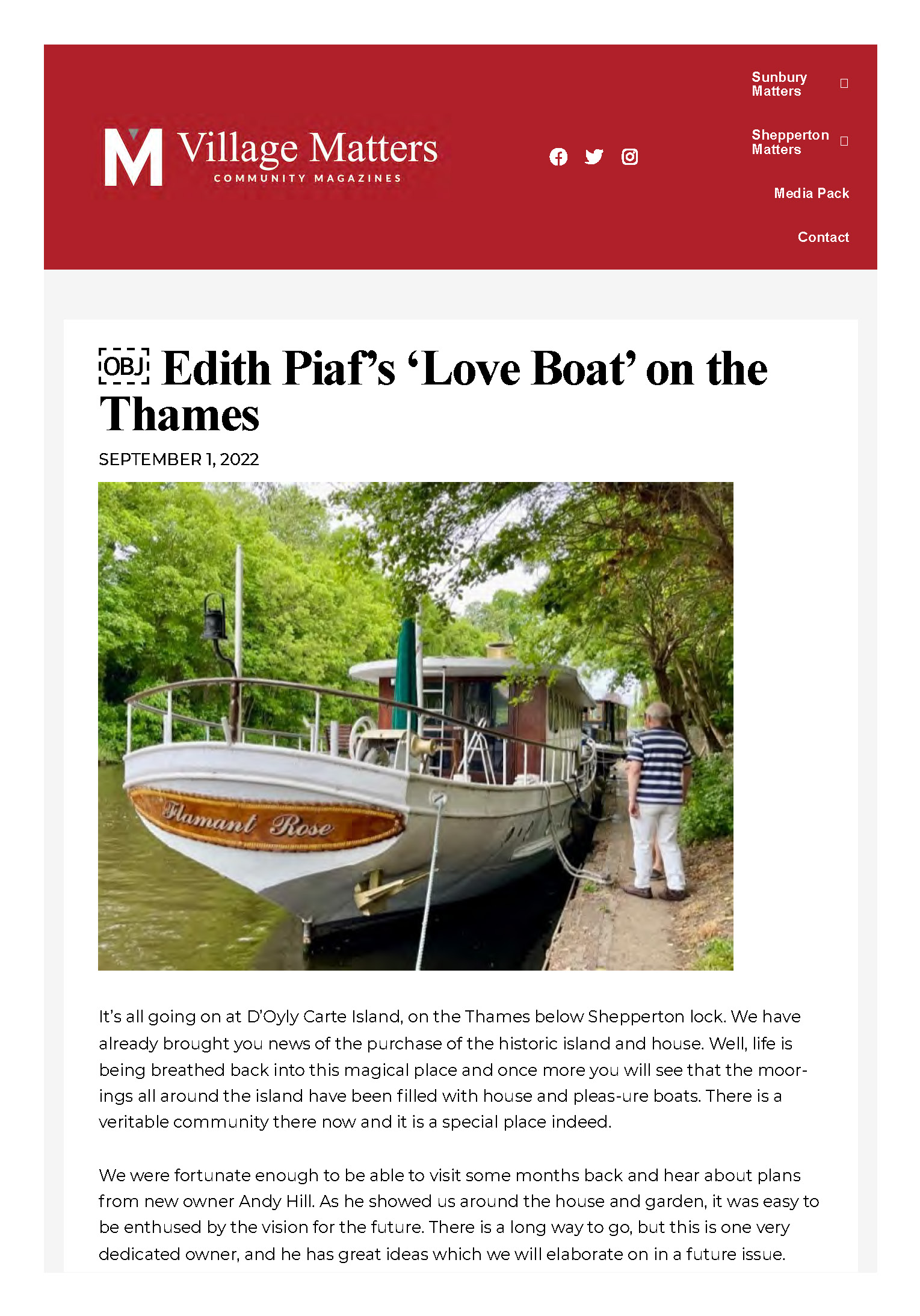Go to the Media Pack page

pyautogui.click(x=811, y=194)
